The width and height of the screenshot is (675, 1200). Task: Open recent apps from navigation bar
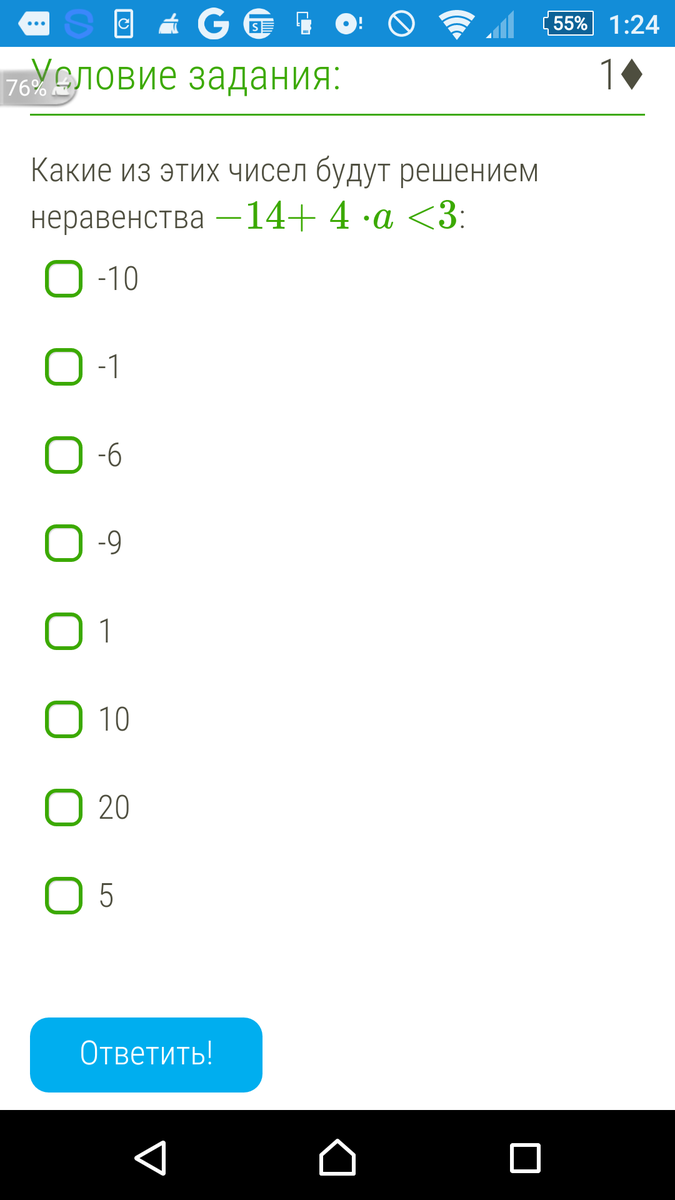[x=525, y=1157]
